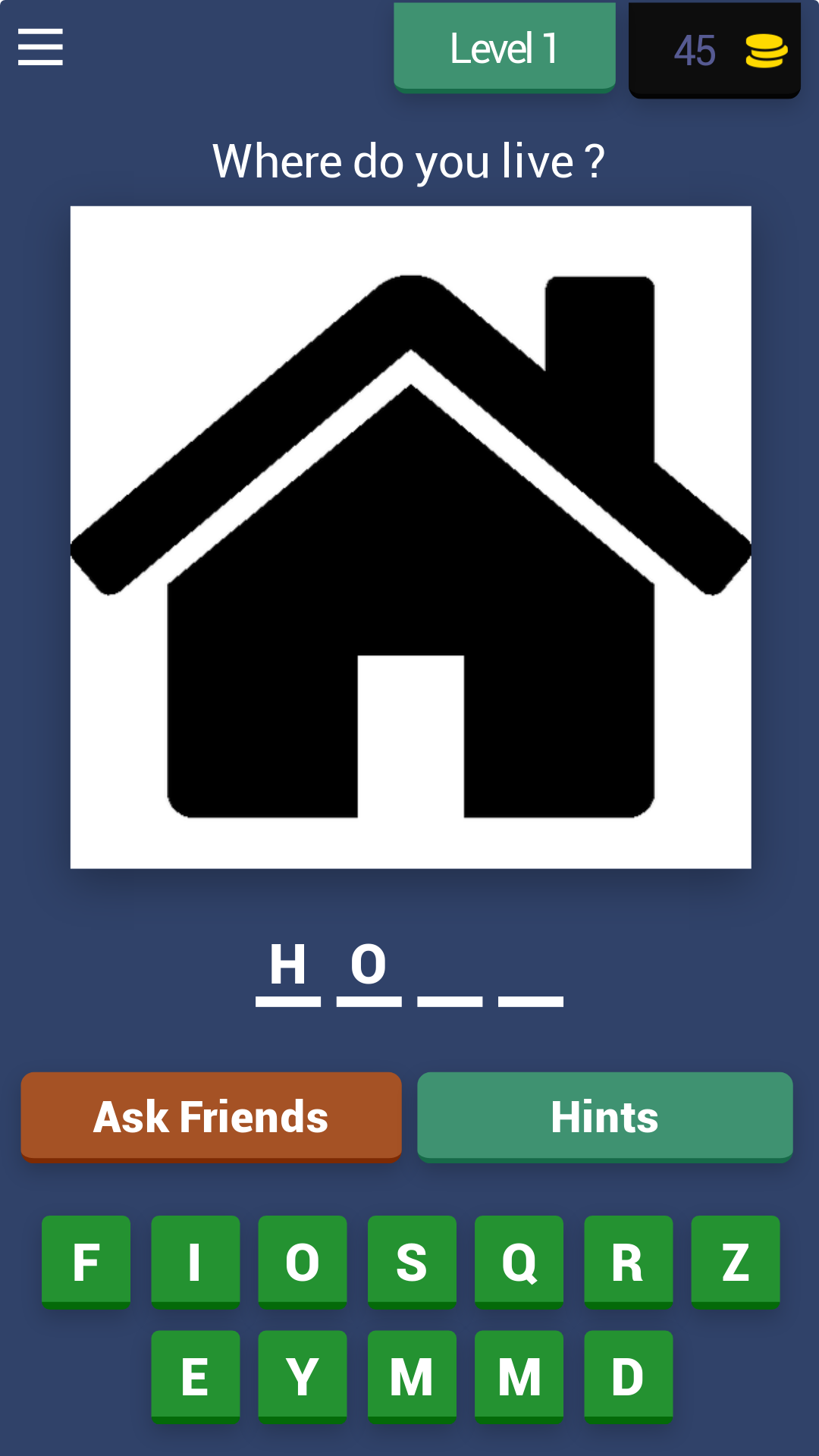Choose the letter tile Z

click(736, 1262)
